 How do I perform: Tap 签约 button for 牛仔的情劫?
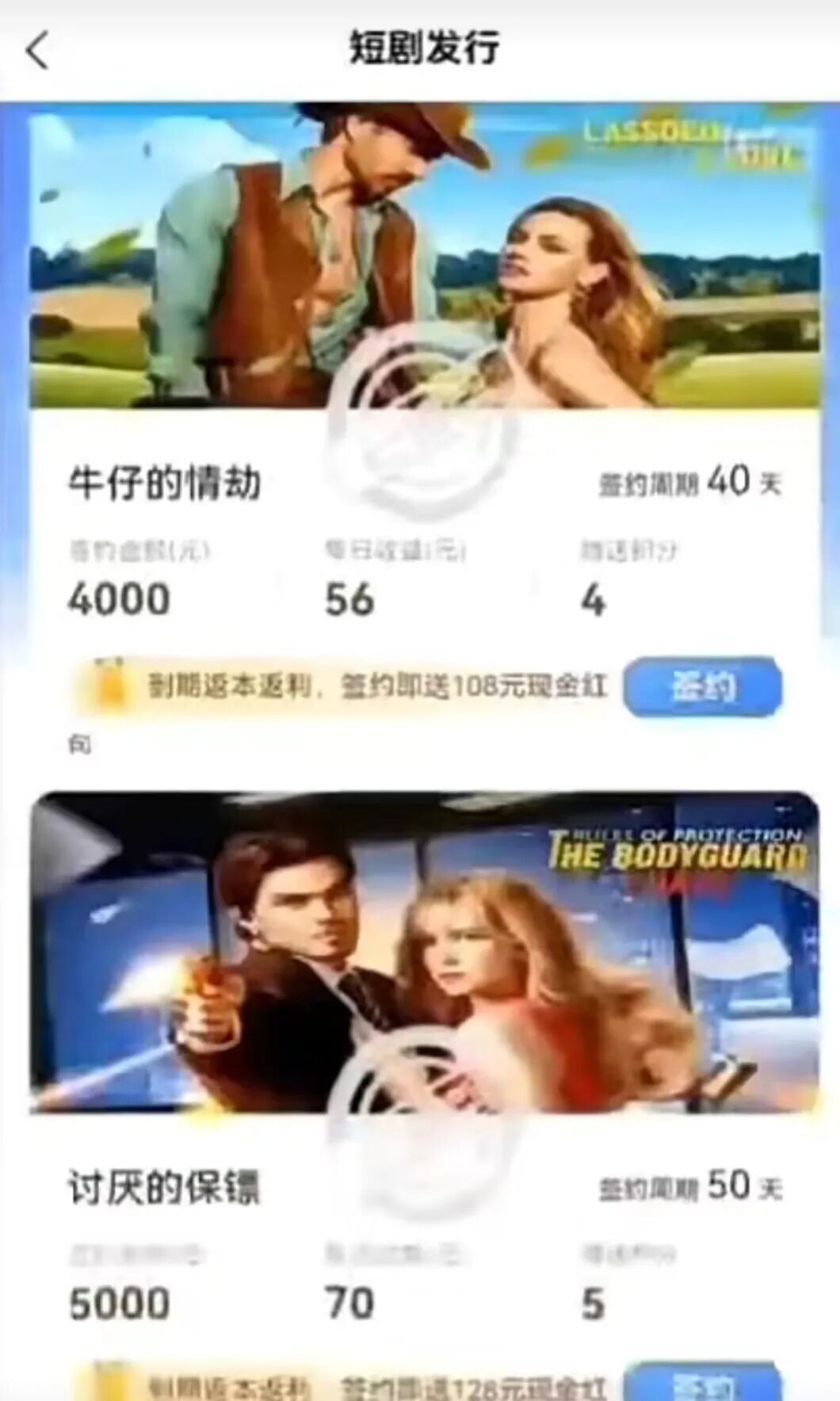[x=702, y=686]
